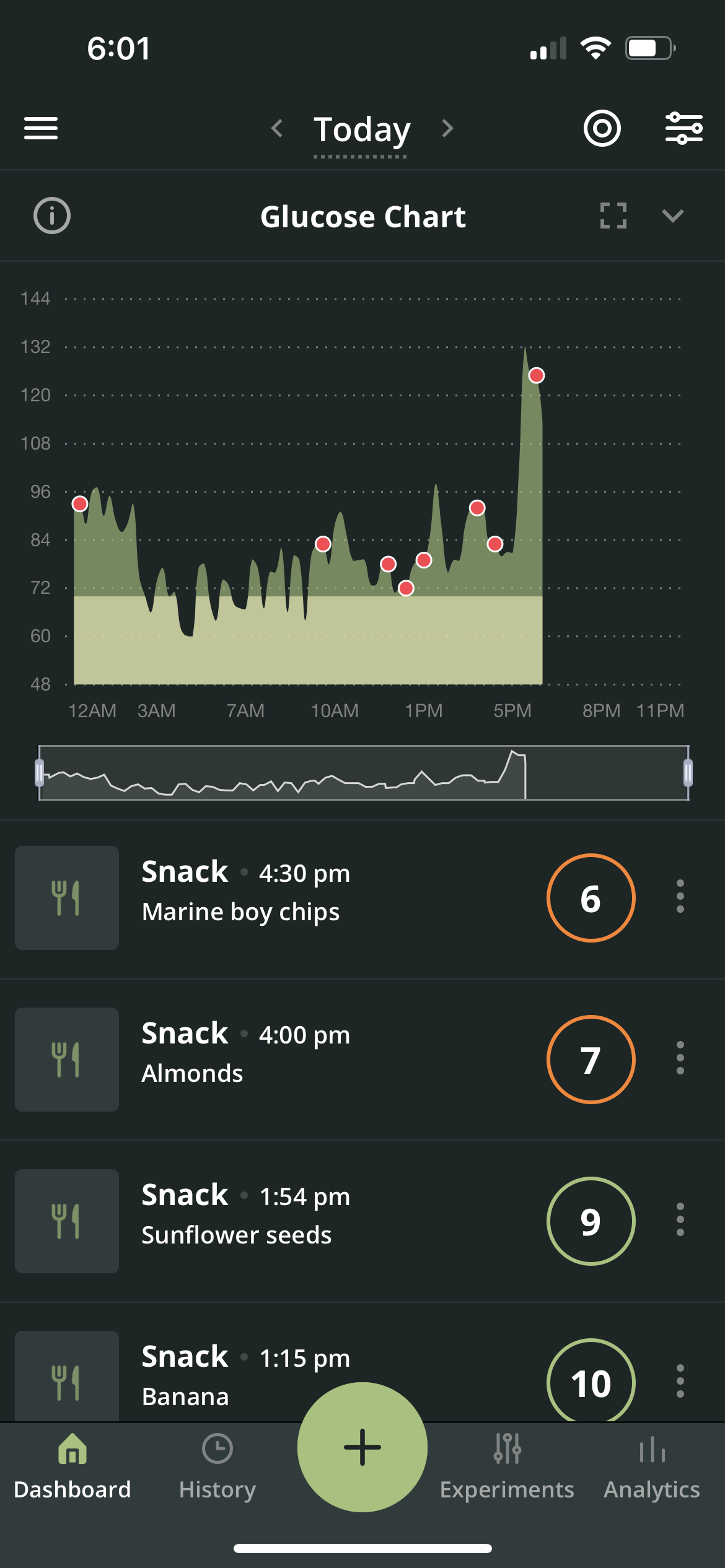Show Glucose Chart info
Viewport: 725px width, 1568px height.
[x=52, y=216]
